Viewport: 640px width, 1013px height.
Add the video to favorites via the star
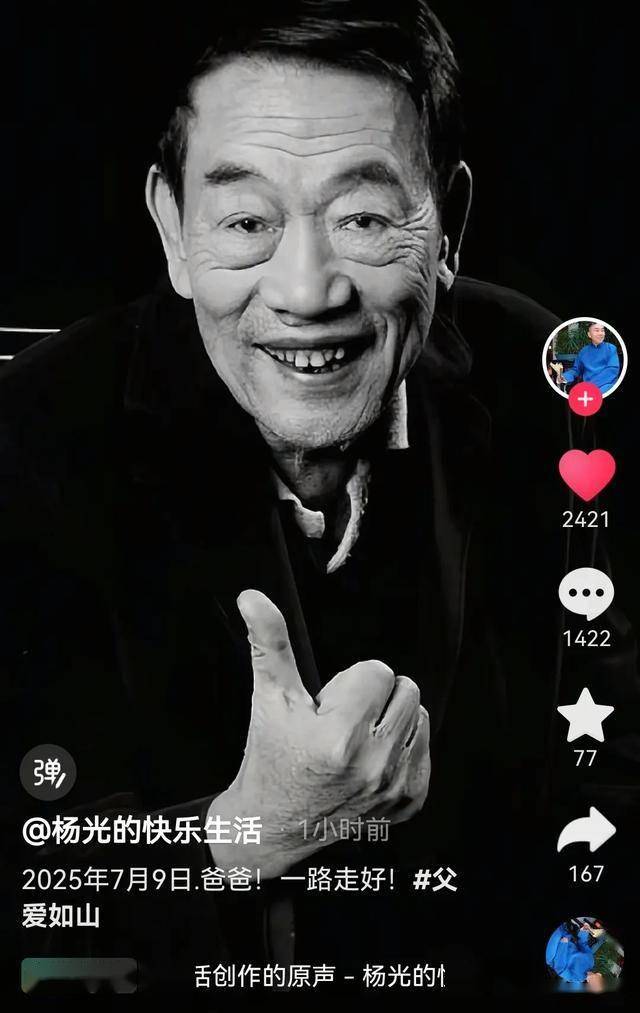585,715
